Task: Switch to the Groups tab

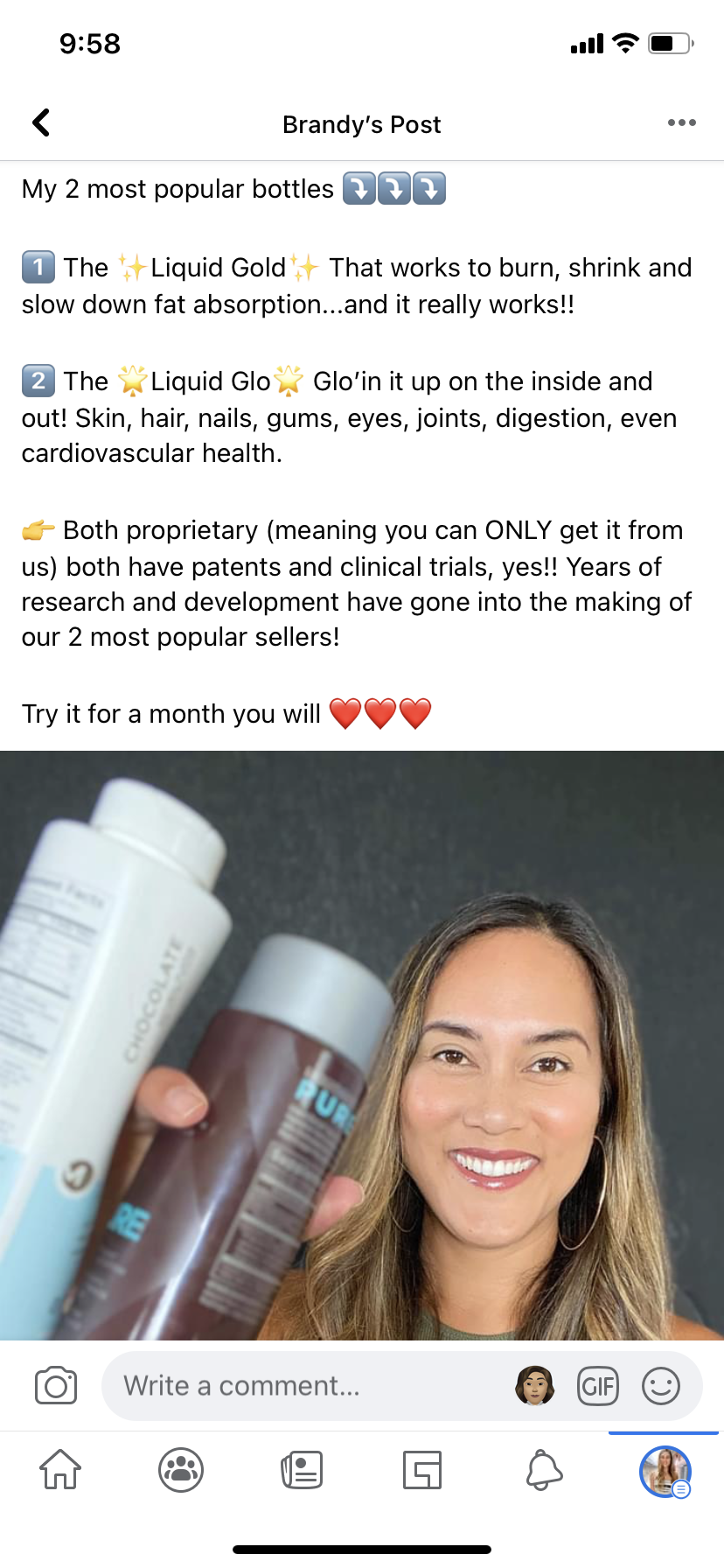Action: click(x=181, y=1470)
